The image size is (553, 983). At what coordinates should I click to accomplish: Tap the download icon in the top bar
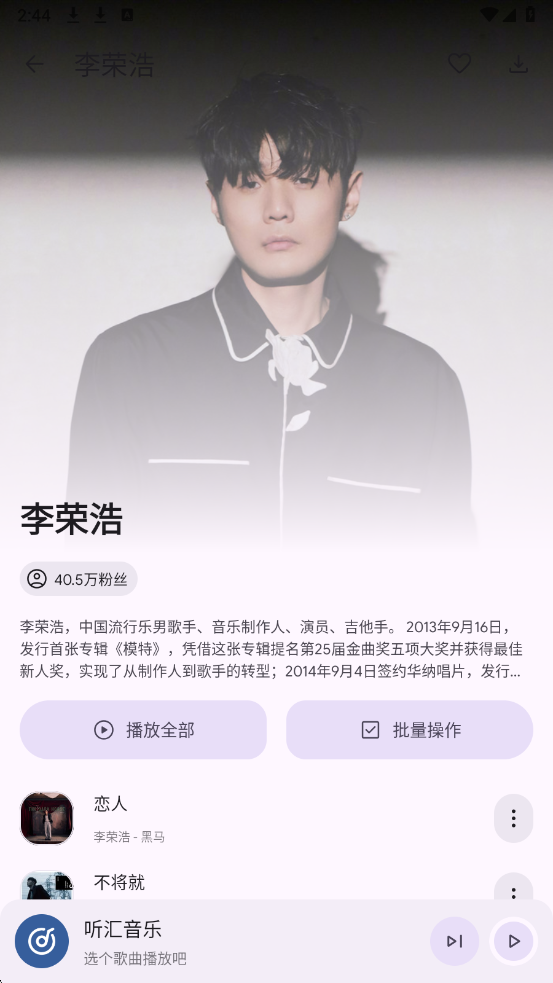point(518,64)
